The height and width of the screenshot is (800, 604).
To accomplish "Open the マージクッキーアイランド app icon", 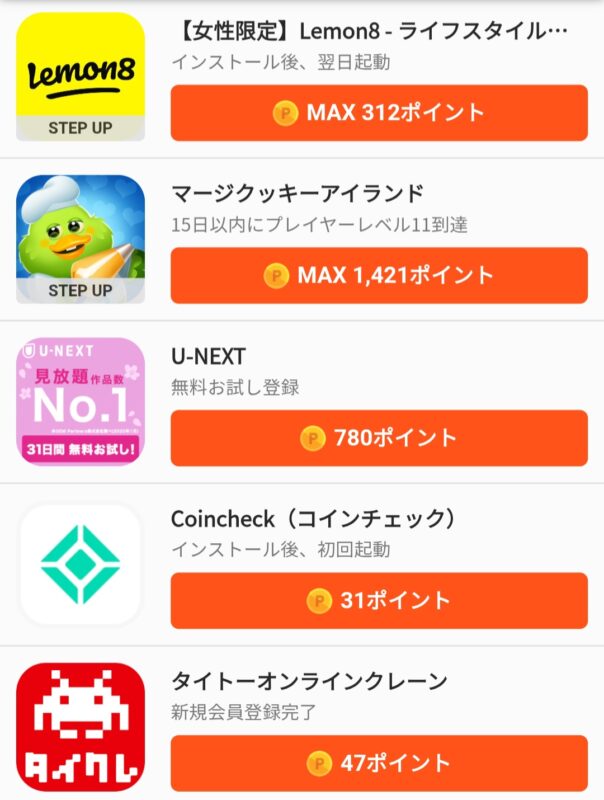I will (80, 239).
